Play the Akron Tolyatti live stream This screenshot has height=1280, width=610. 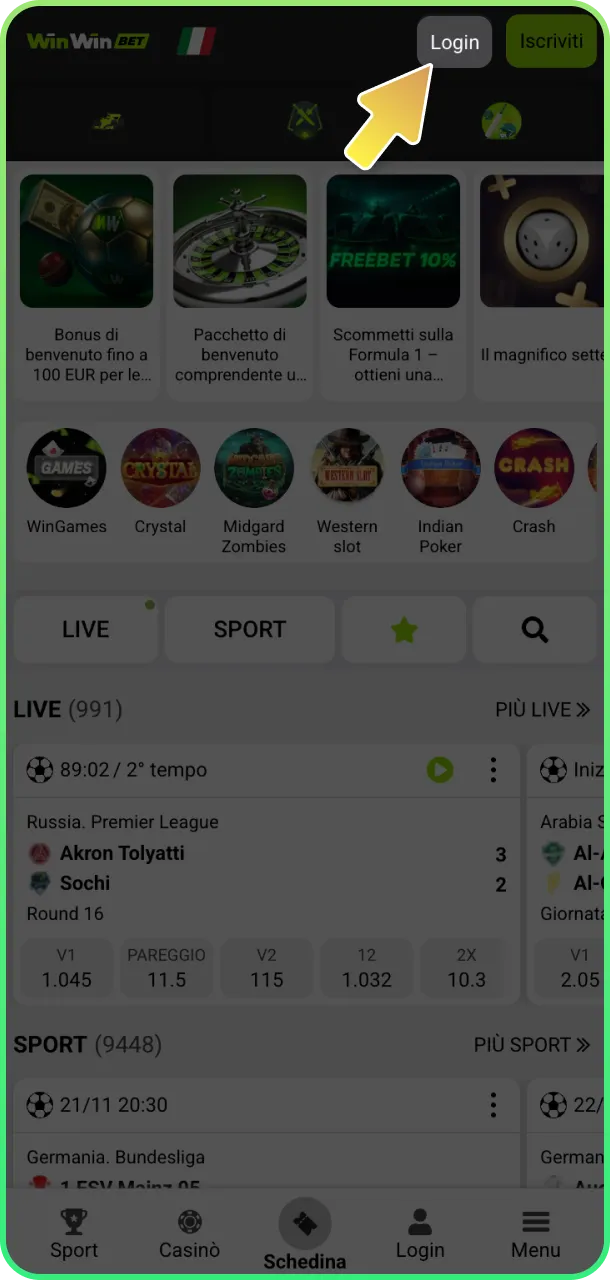click(x=439, y=769)
